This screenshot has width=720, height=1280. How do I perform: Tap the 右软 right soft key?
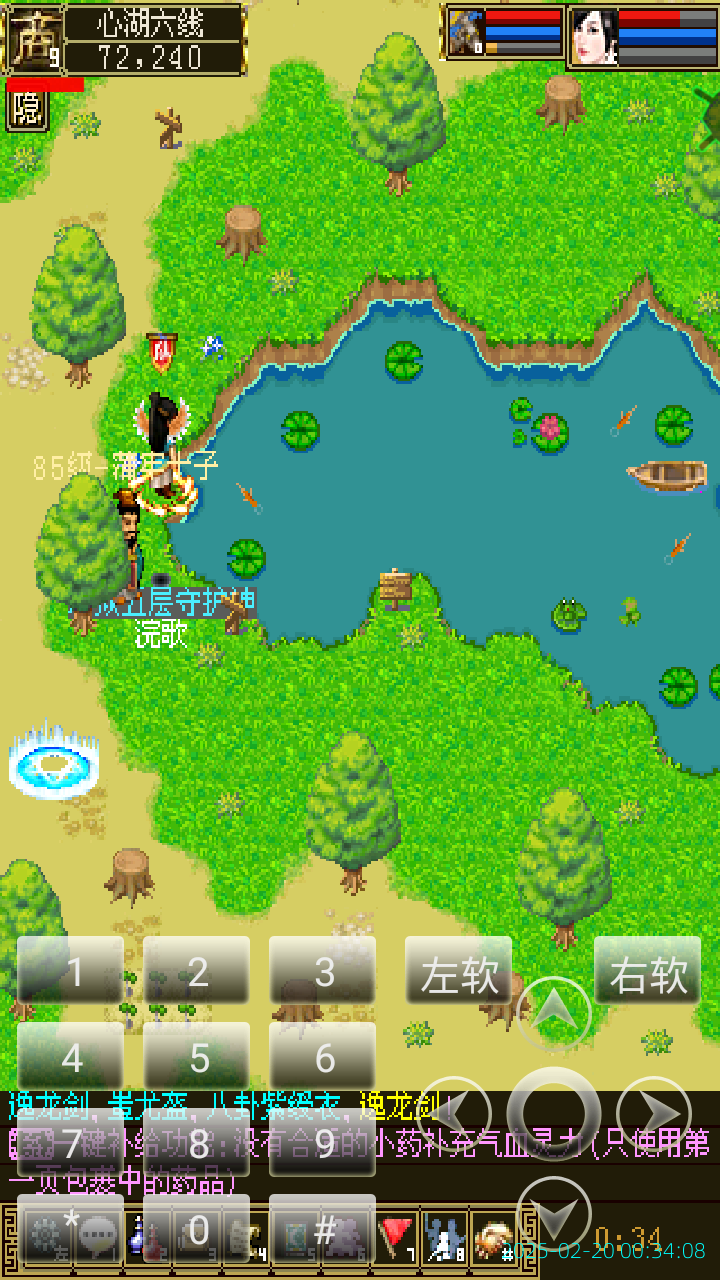(x=647, y=970)
